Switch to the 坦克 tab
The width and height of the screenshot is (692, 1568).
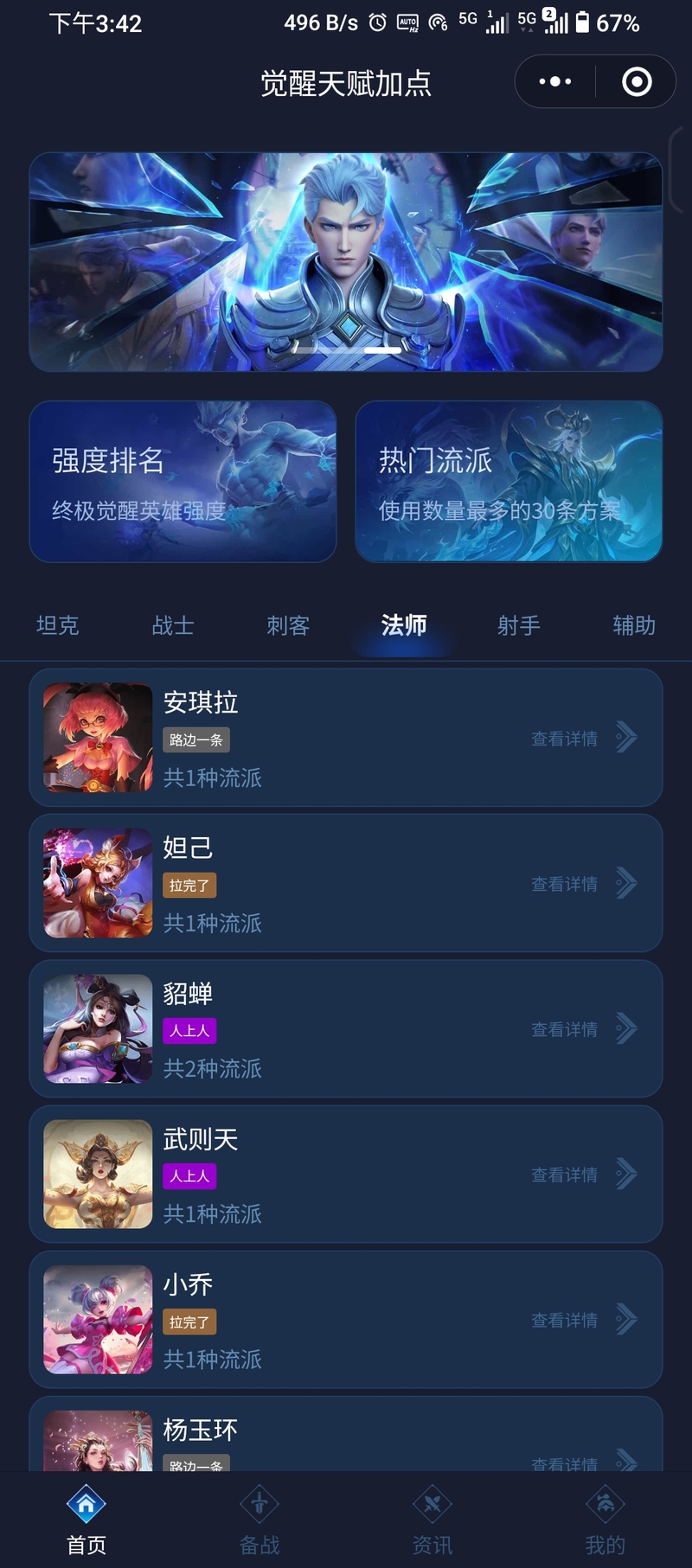[58, 625]
